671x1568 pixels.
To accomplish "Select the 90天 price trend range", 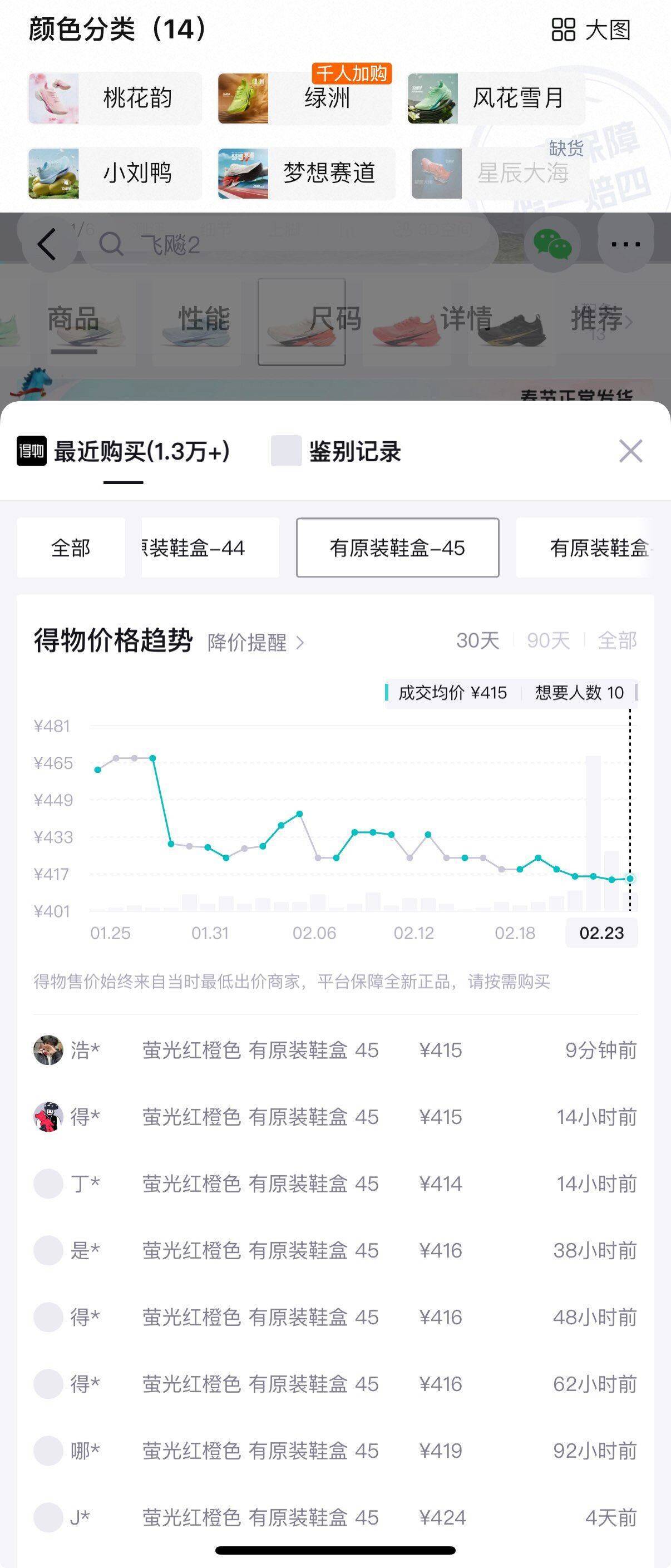I will point(549,640).
